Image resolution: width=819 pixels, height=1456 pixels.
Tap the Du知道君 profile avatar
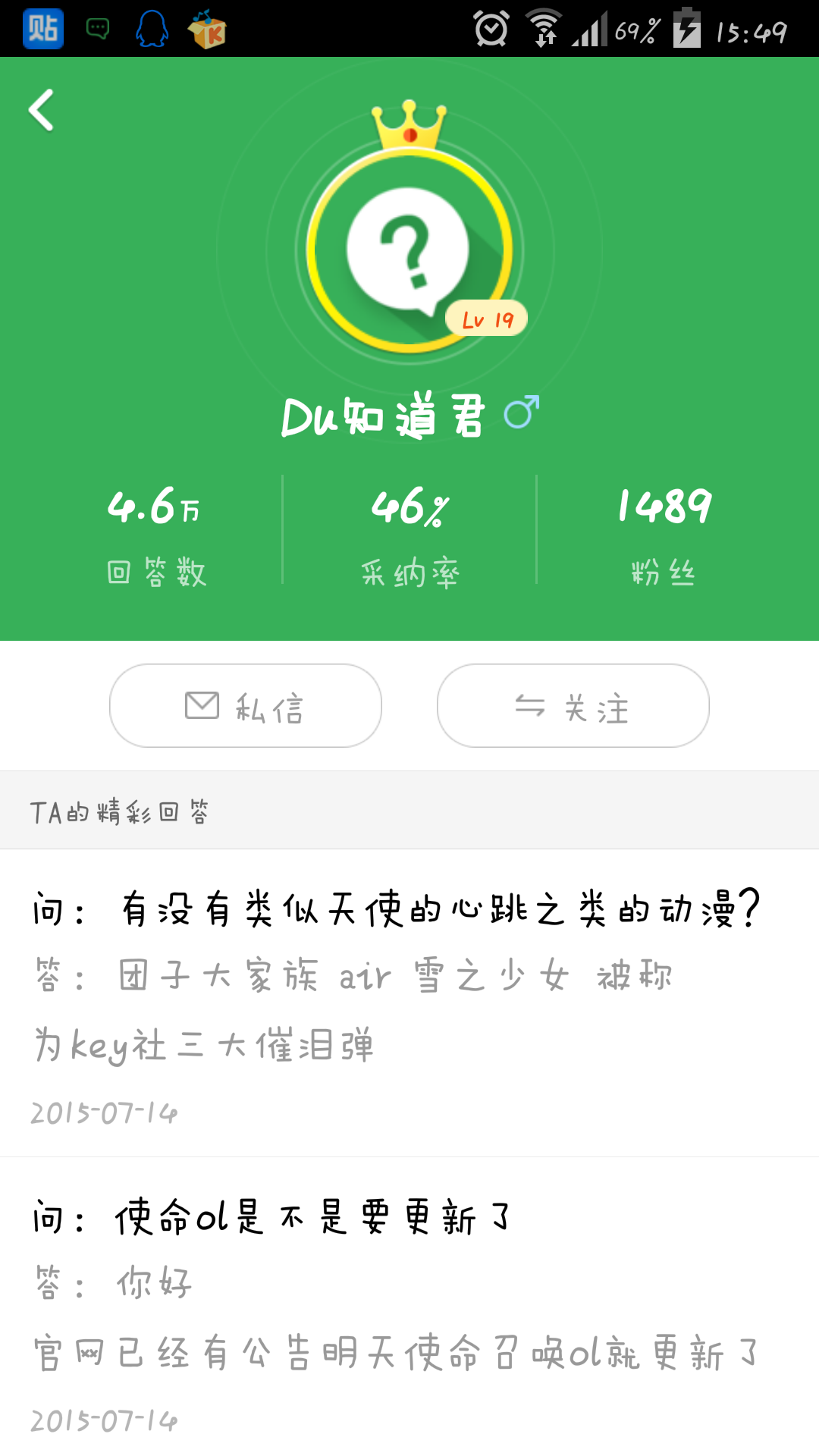(409, 250)
